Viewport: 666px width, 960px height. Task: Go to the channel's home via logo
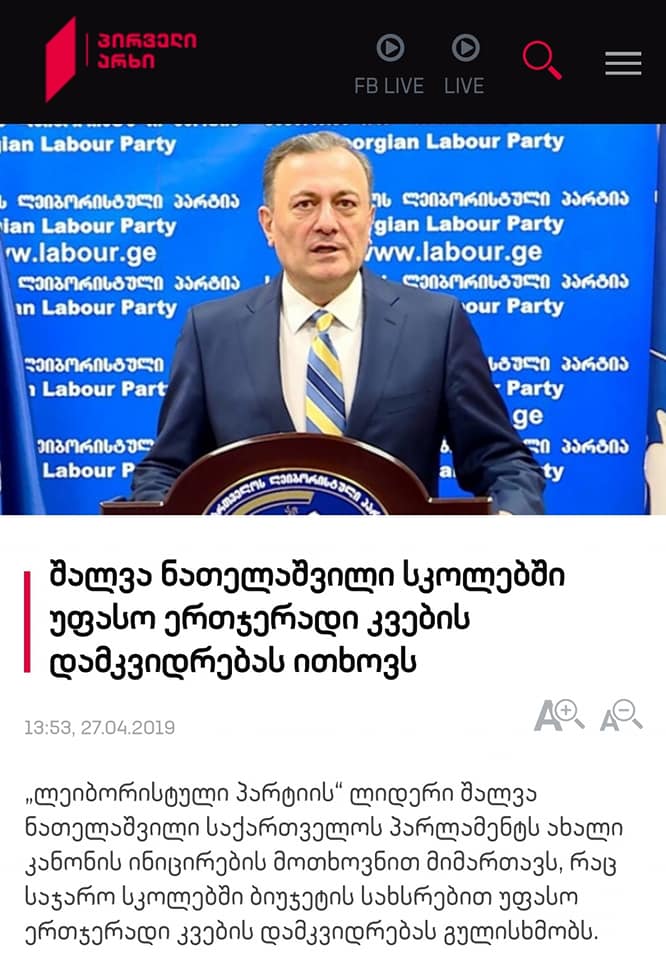click(x=120, y=58)
